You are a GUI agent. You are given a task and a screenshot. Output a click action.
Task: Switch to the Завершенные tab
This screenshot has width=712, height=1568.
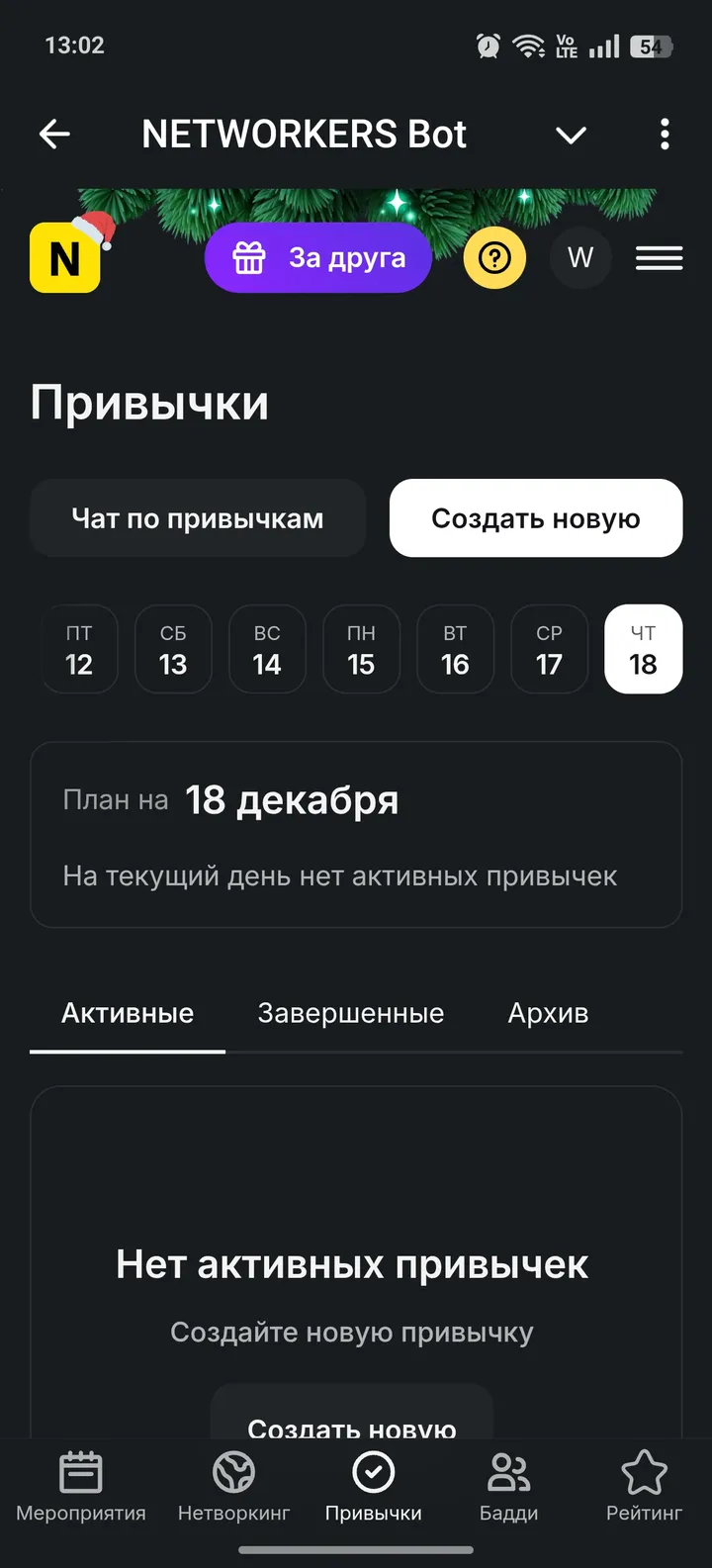click(351, 1012)
